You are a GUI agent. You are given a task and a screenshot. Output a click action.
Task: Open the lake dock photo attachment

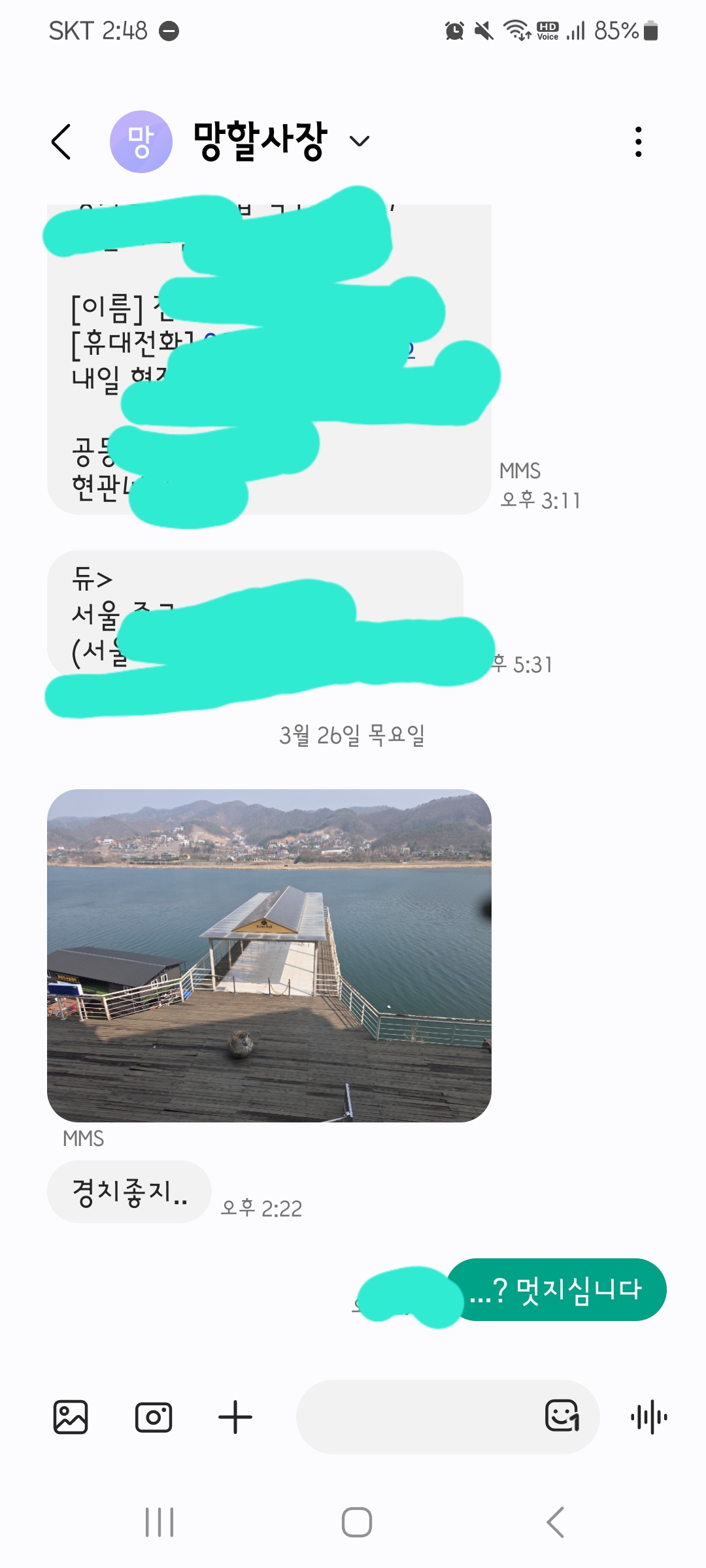269,955
